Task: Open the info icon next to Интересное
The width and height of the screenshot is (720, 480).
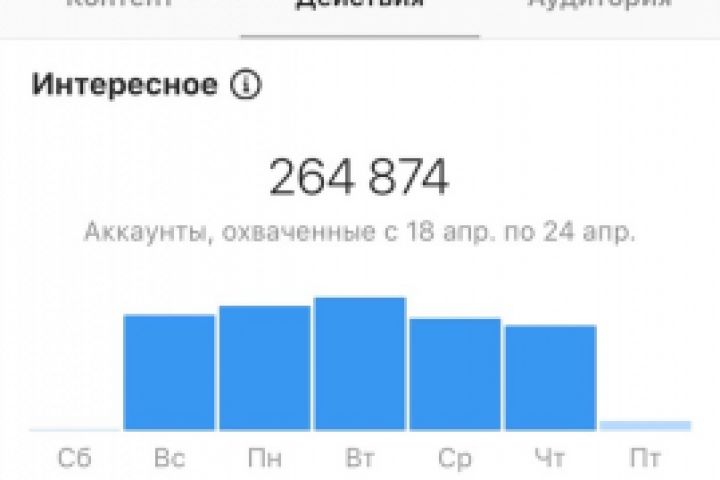Action: point(245,86)
